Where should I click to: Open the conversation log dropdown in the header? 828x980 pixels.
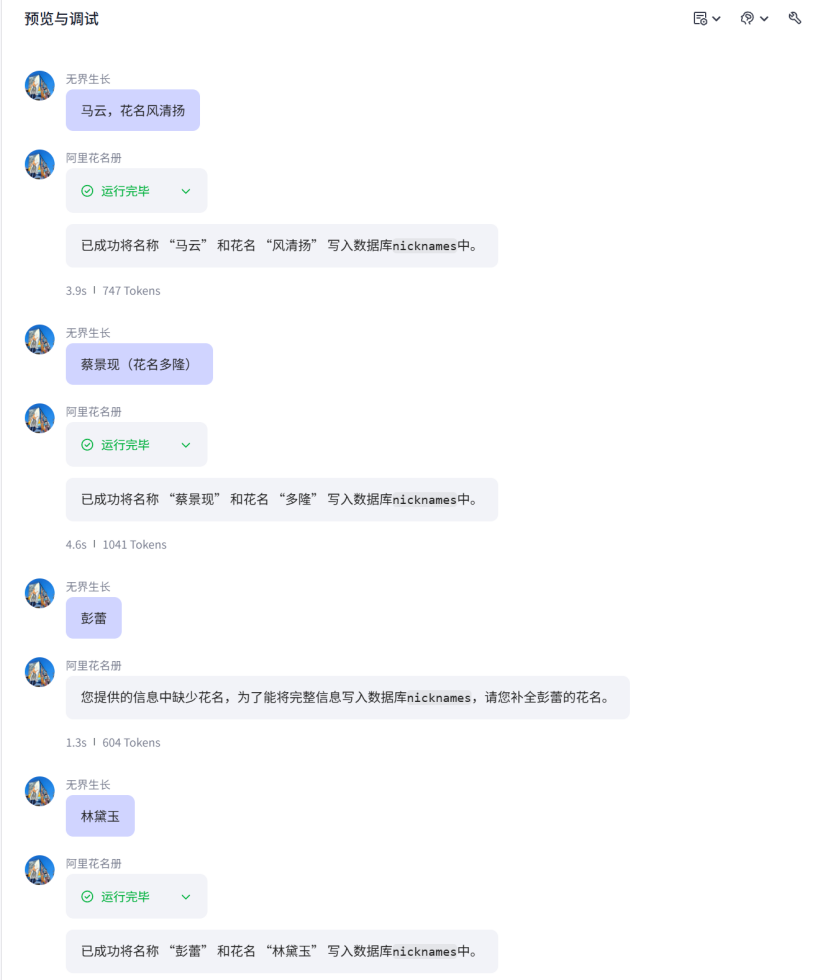tap(706, 19)
